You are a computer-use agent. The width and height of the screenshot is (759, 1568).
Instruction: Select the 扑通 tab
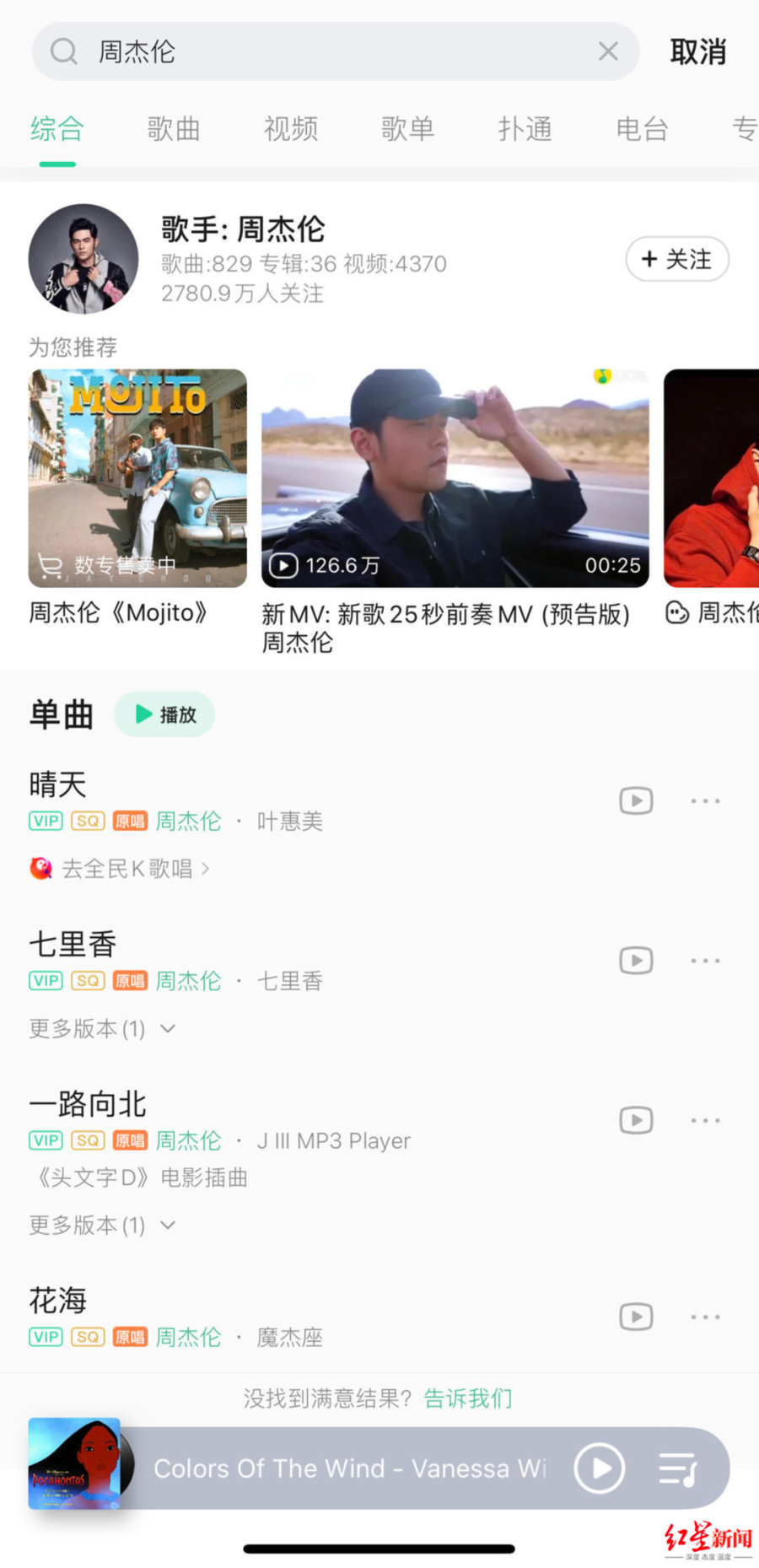[x=525, y=129]
